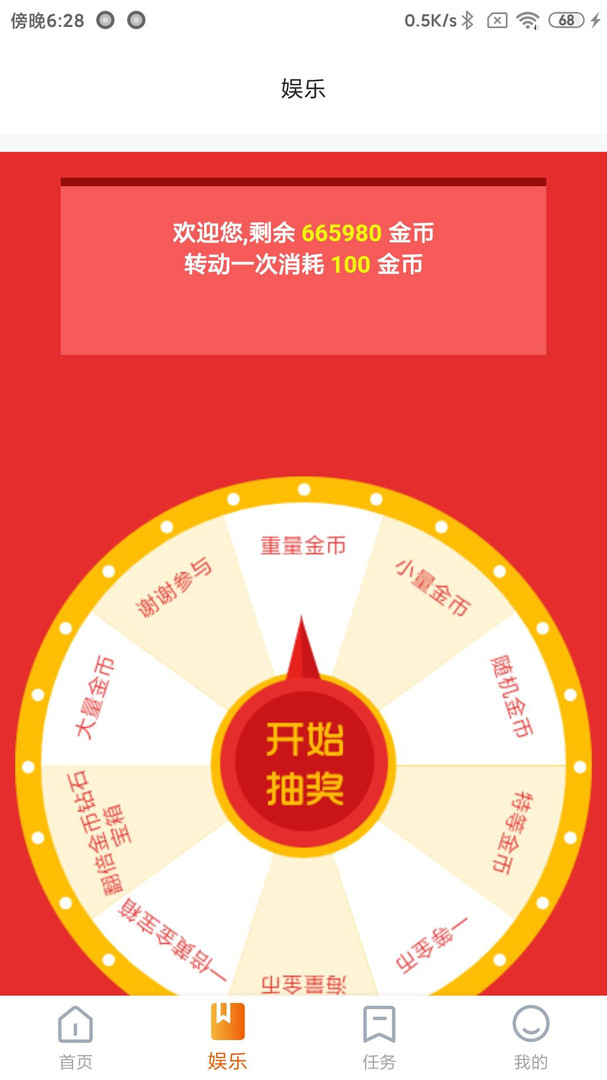Switch to the 首页 tab

pyautogui.click(x=76, y=1037)
